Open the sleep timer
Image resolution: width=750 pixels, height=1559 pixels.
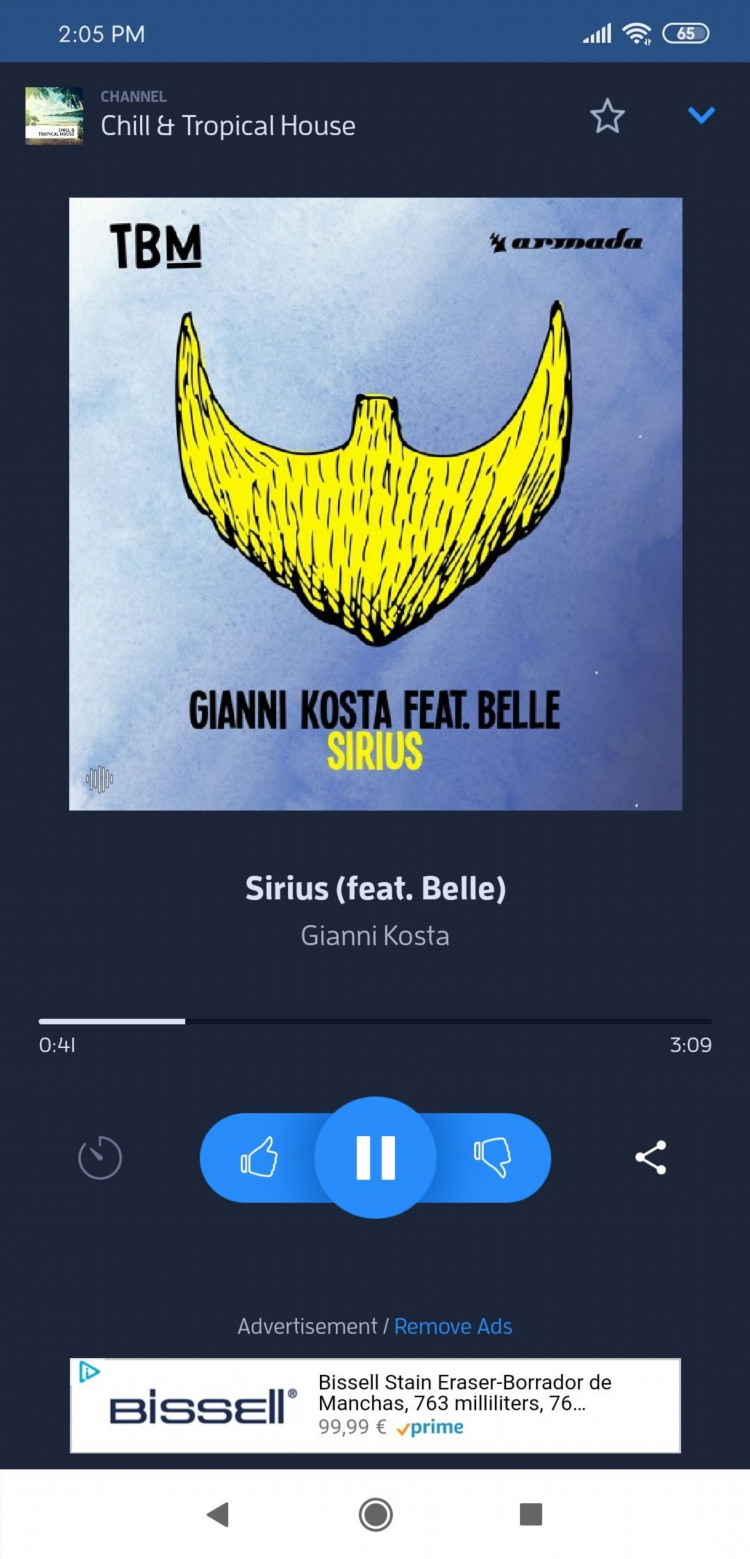[x=100, y=1158]
